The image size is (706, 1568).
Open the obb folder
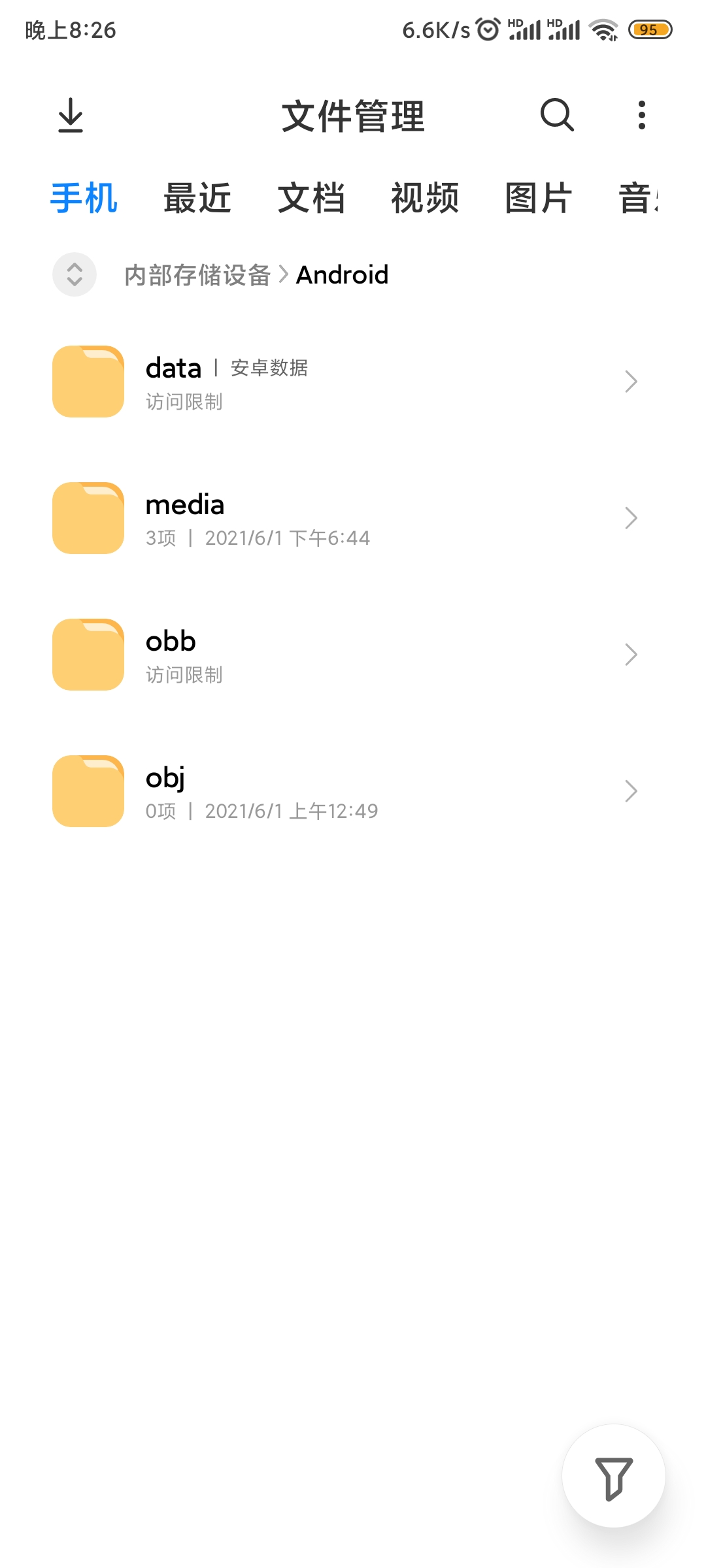[x=345, y=655]
